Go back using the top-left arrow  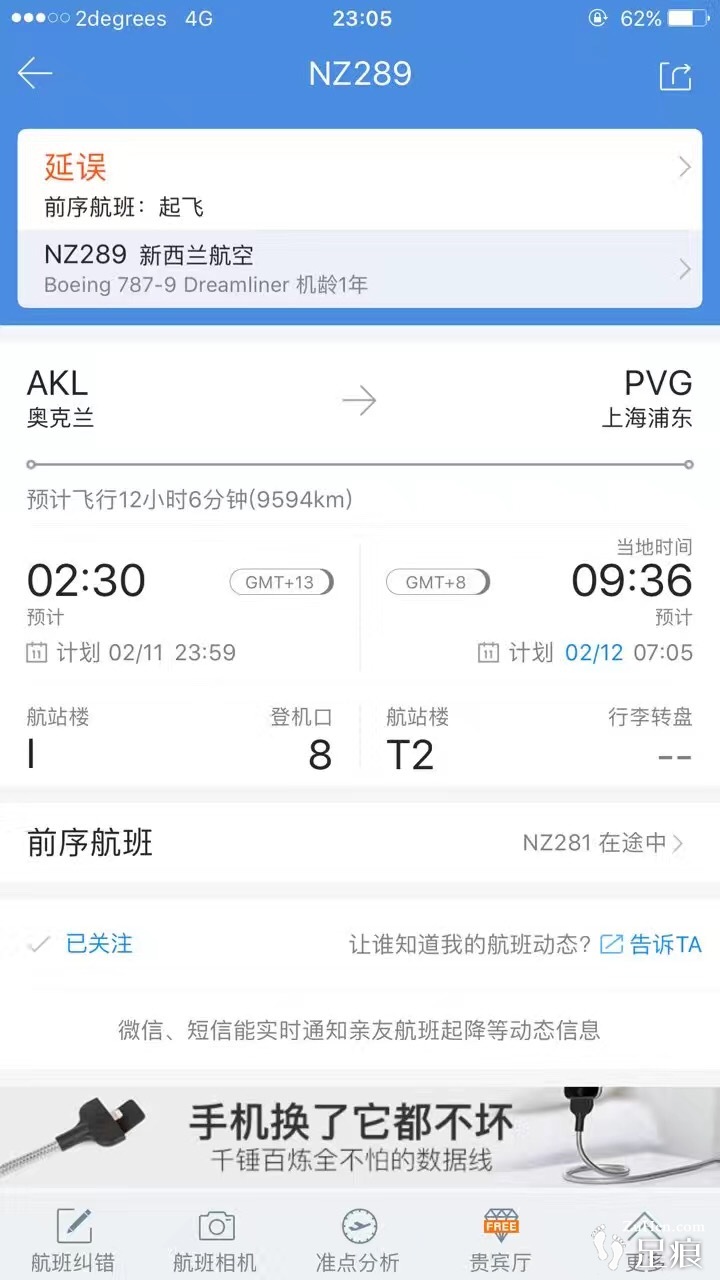36,74
